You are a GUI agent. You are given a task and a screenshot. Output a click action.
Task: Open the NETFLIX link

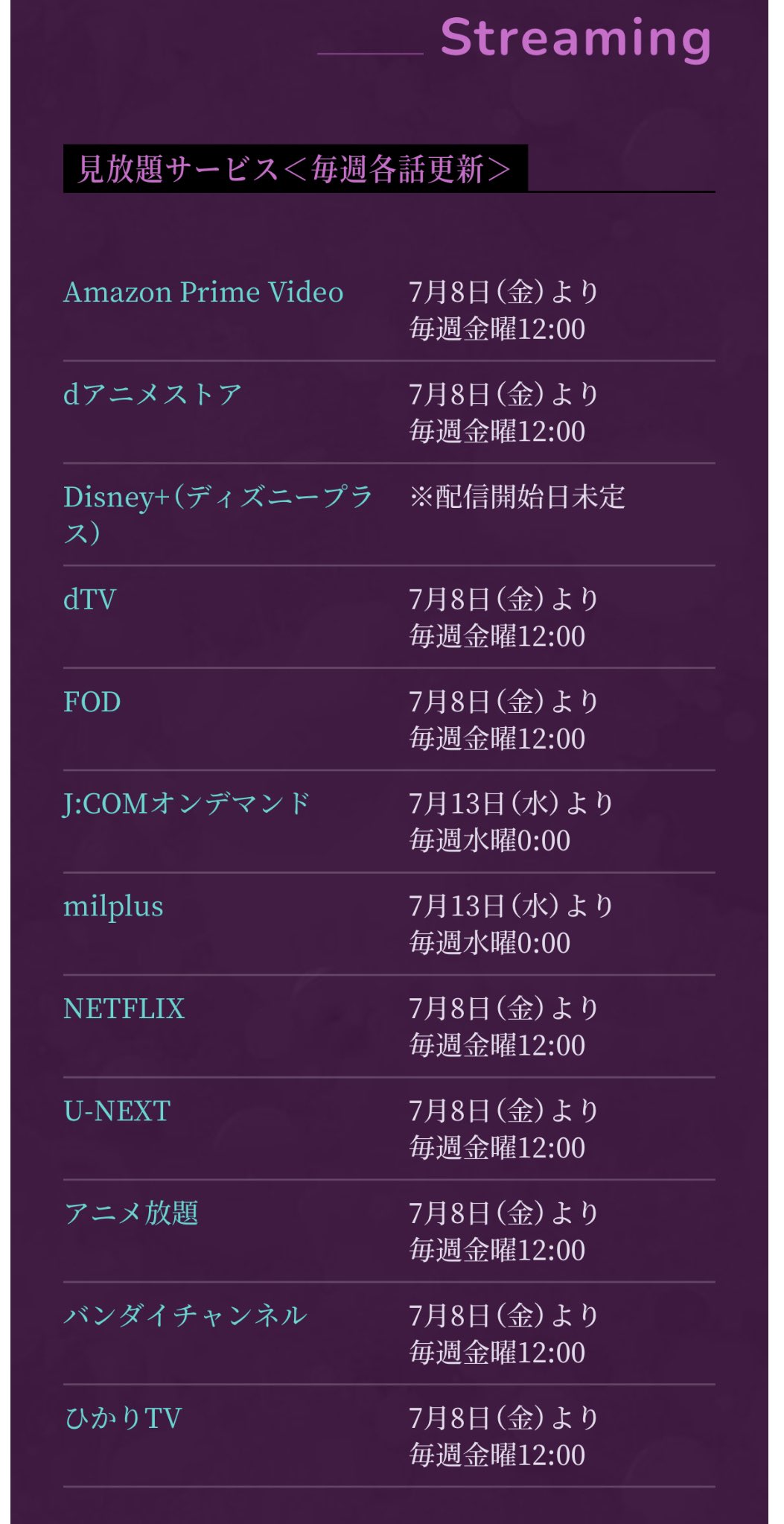tap(124, 1009)
